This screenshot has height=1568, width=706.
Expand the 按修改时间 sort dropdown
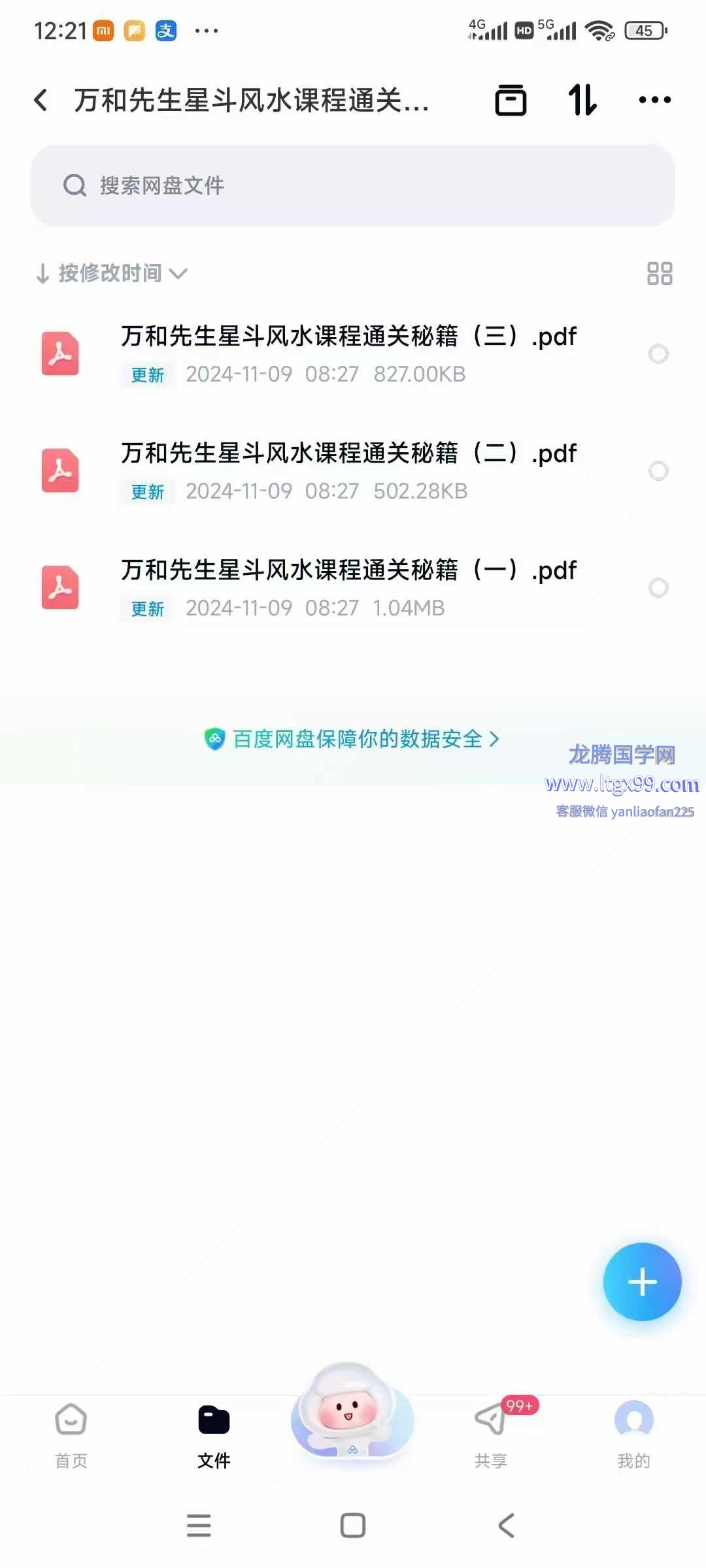(x=111, y=273)
